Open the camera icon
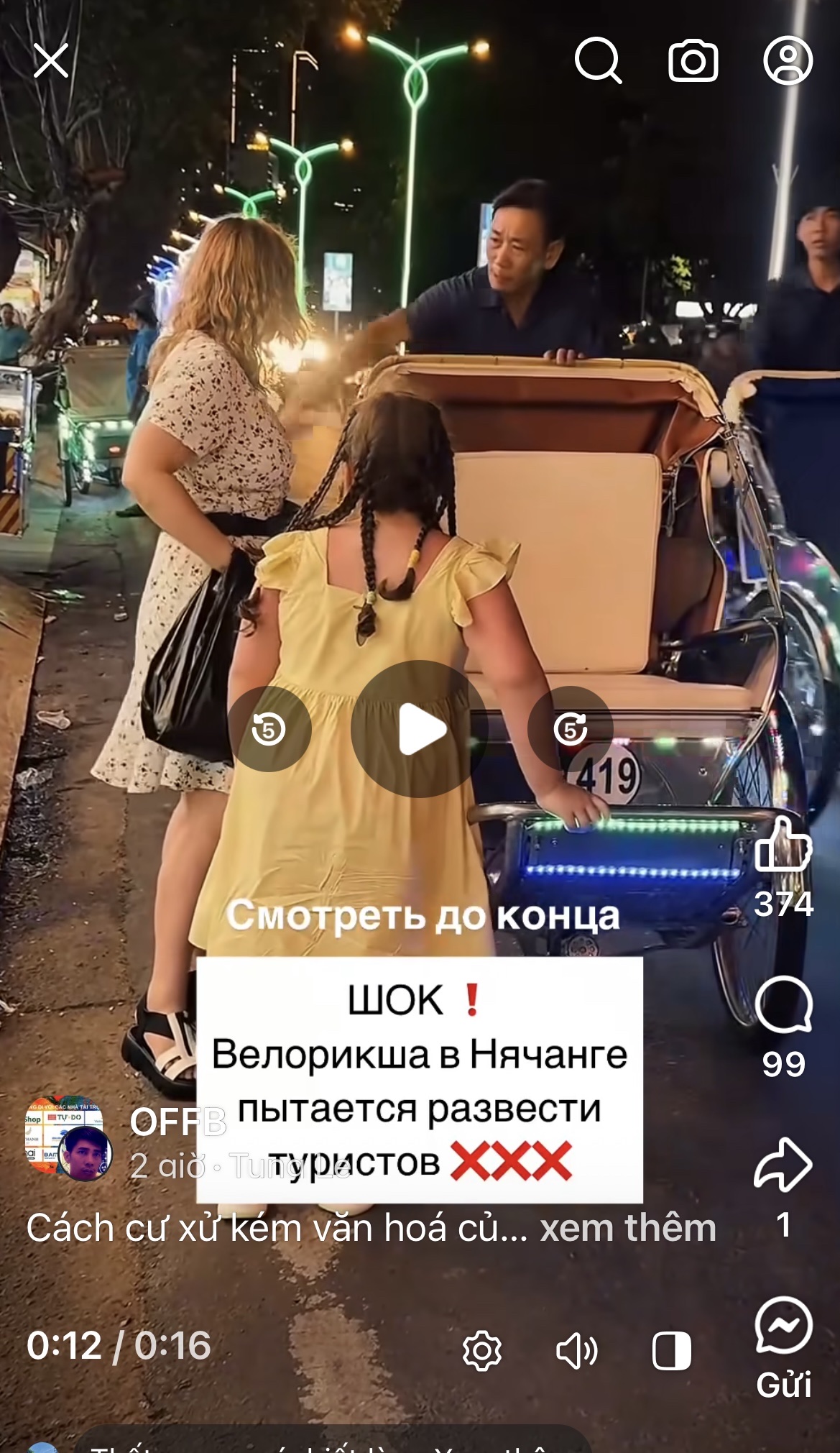 693,60
